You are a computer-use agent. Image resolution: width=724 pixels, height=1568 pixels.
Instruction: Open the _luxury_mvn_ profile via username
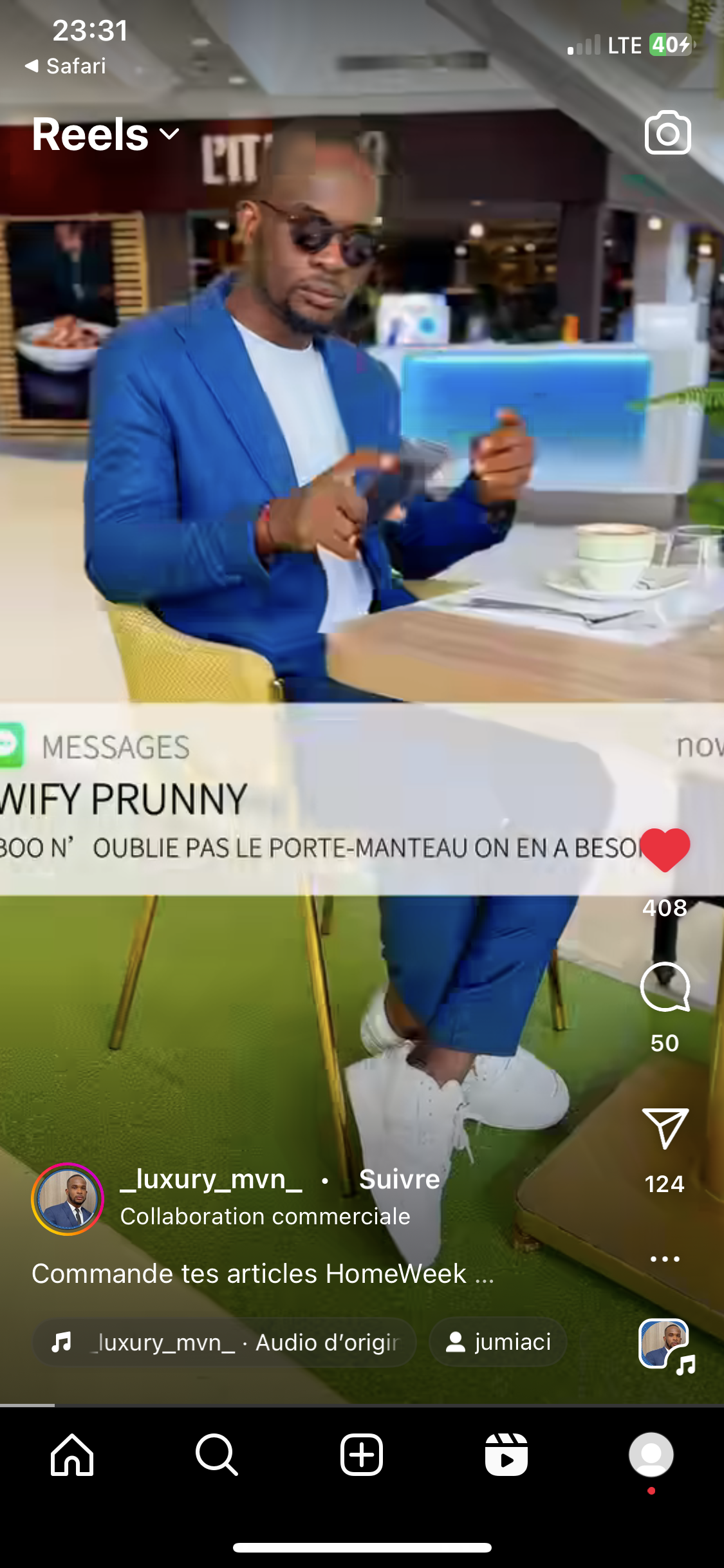211,1179
